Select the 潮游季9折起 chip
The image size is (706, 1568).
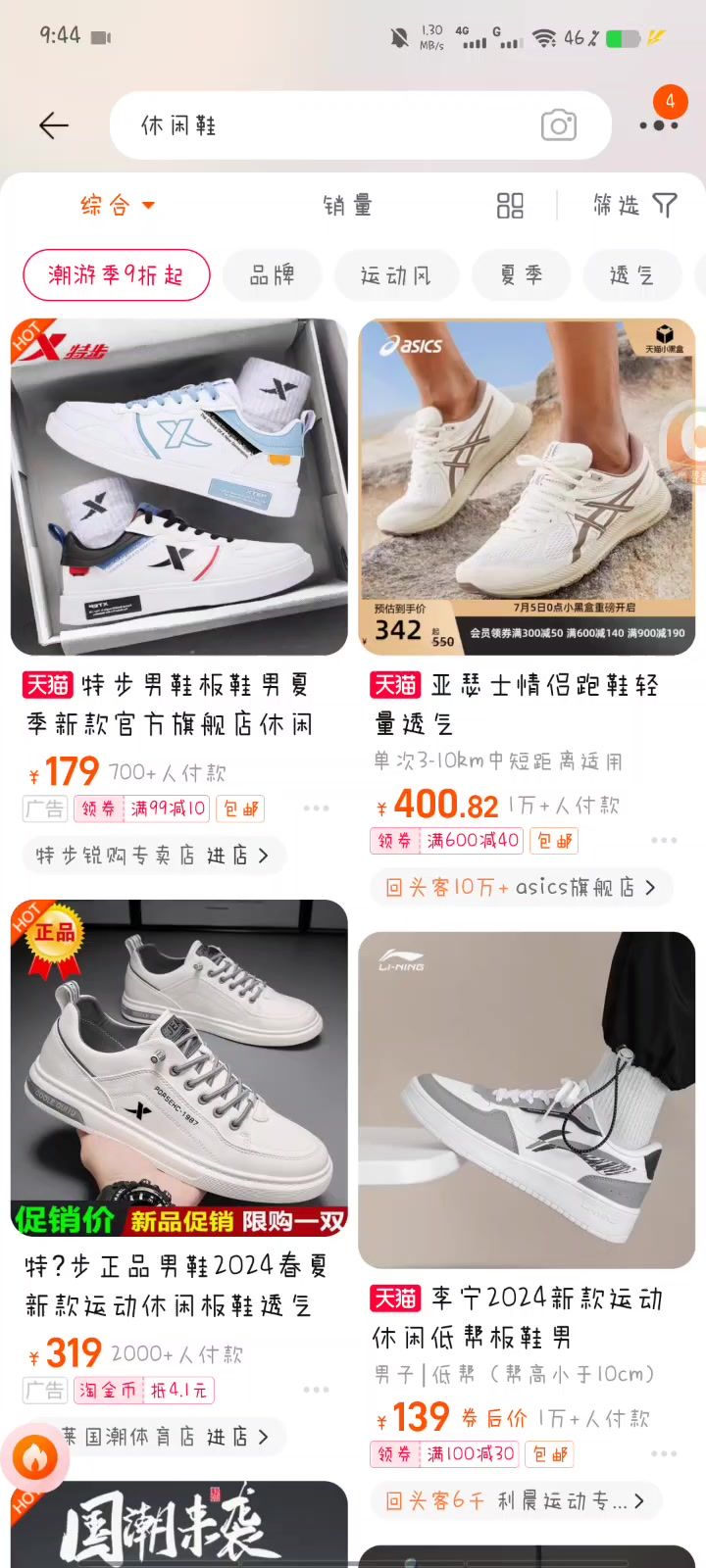tap(116, 275)
